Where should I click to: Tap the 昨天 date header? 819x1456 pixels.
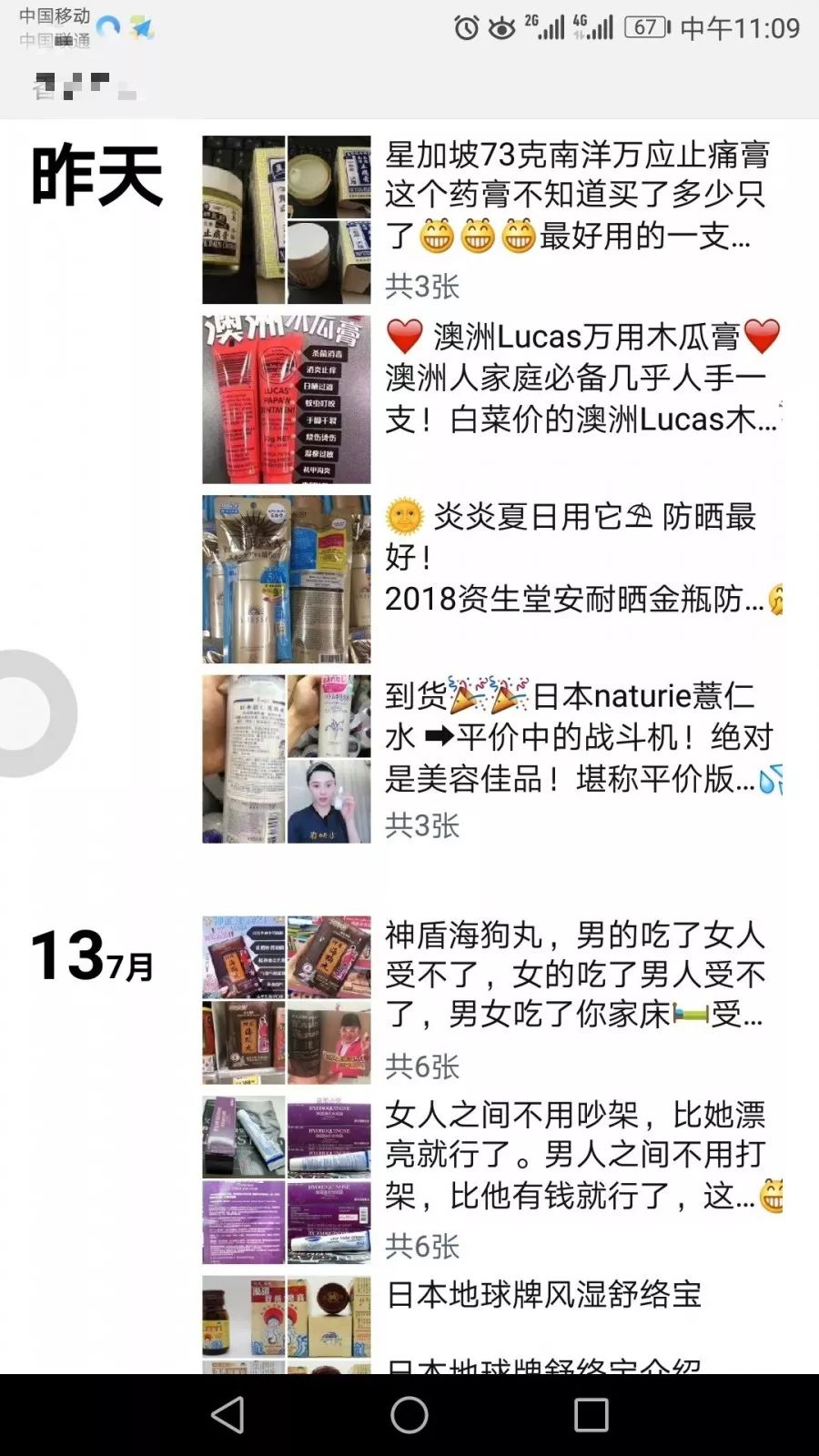coord(96,179)
